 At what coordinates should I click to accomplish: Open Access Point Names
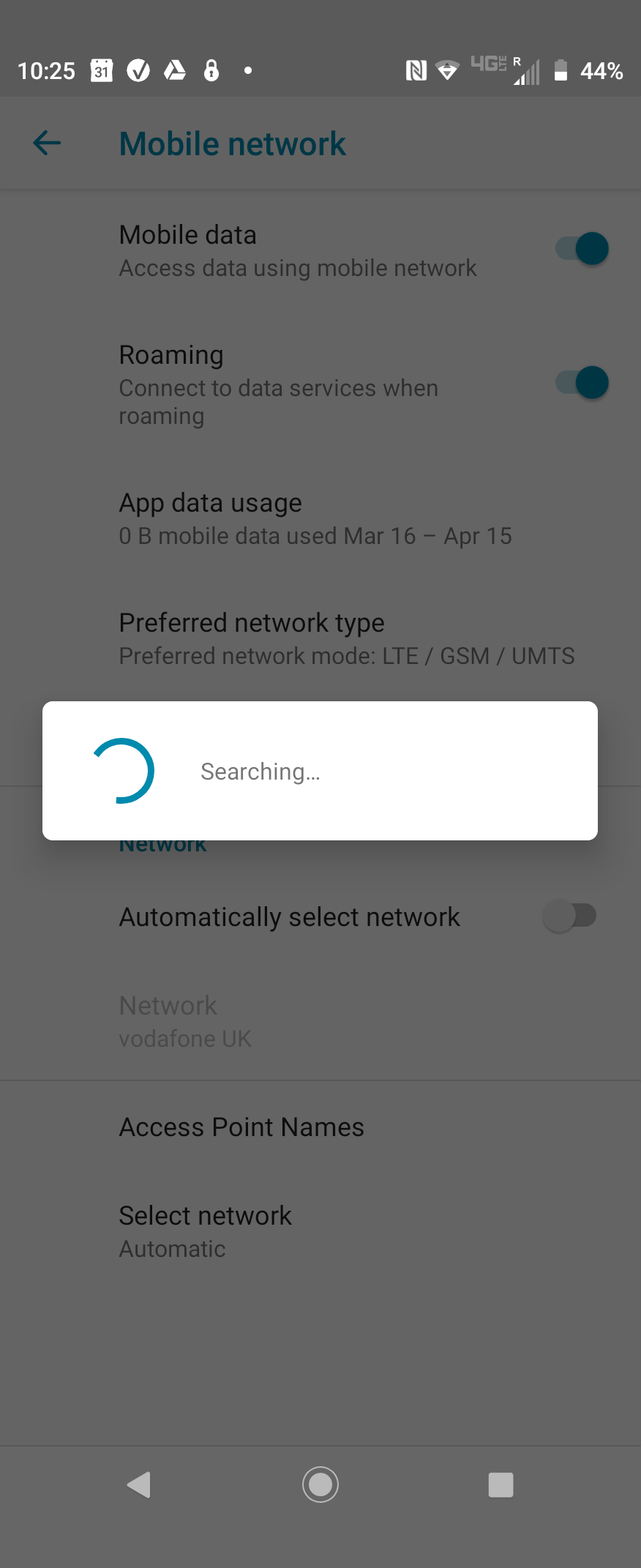[x=241, y=1127]
